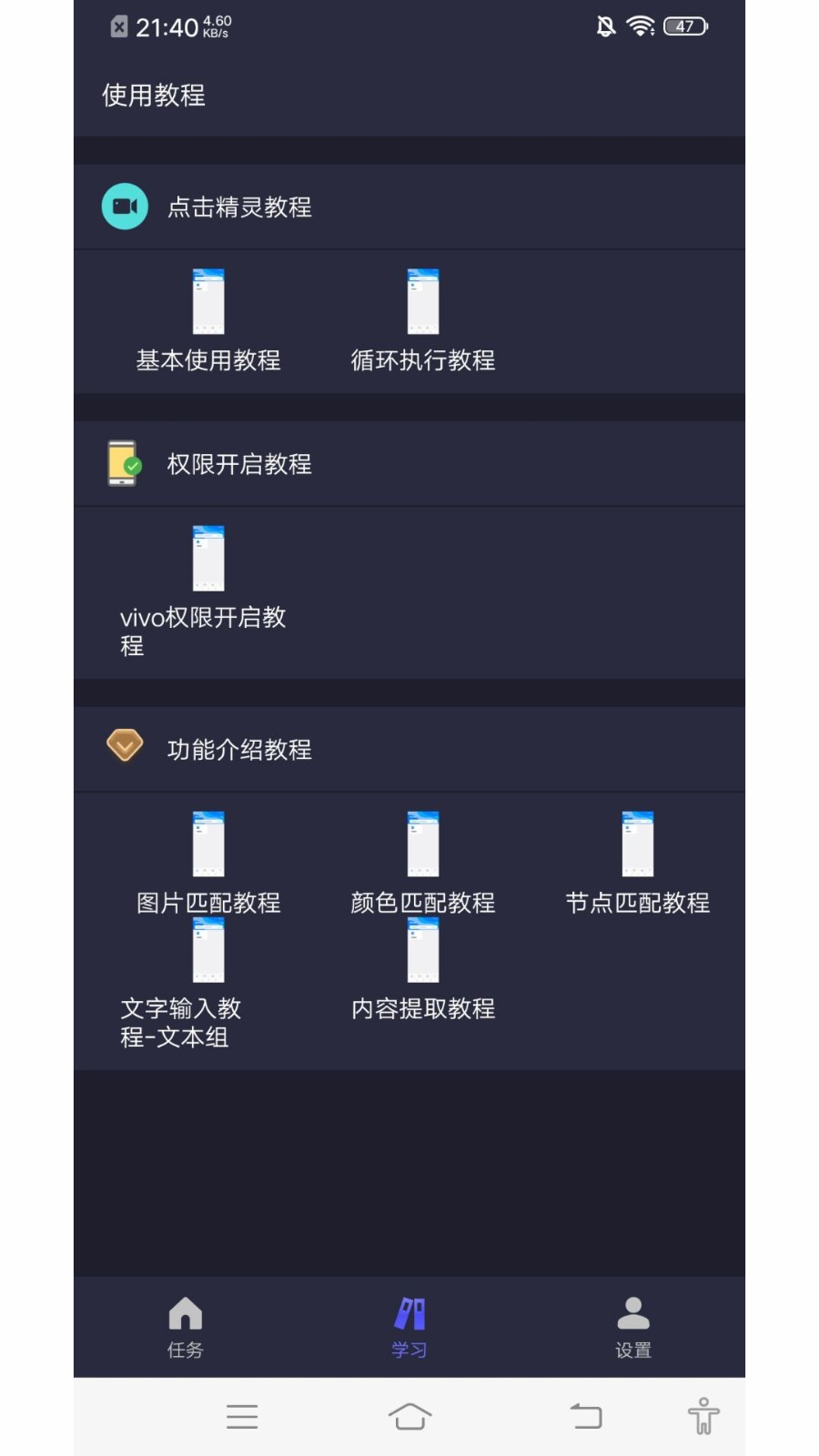819x1456 pixels.
Task: Tap the system back button
Action: (586, 1416)
